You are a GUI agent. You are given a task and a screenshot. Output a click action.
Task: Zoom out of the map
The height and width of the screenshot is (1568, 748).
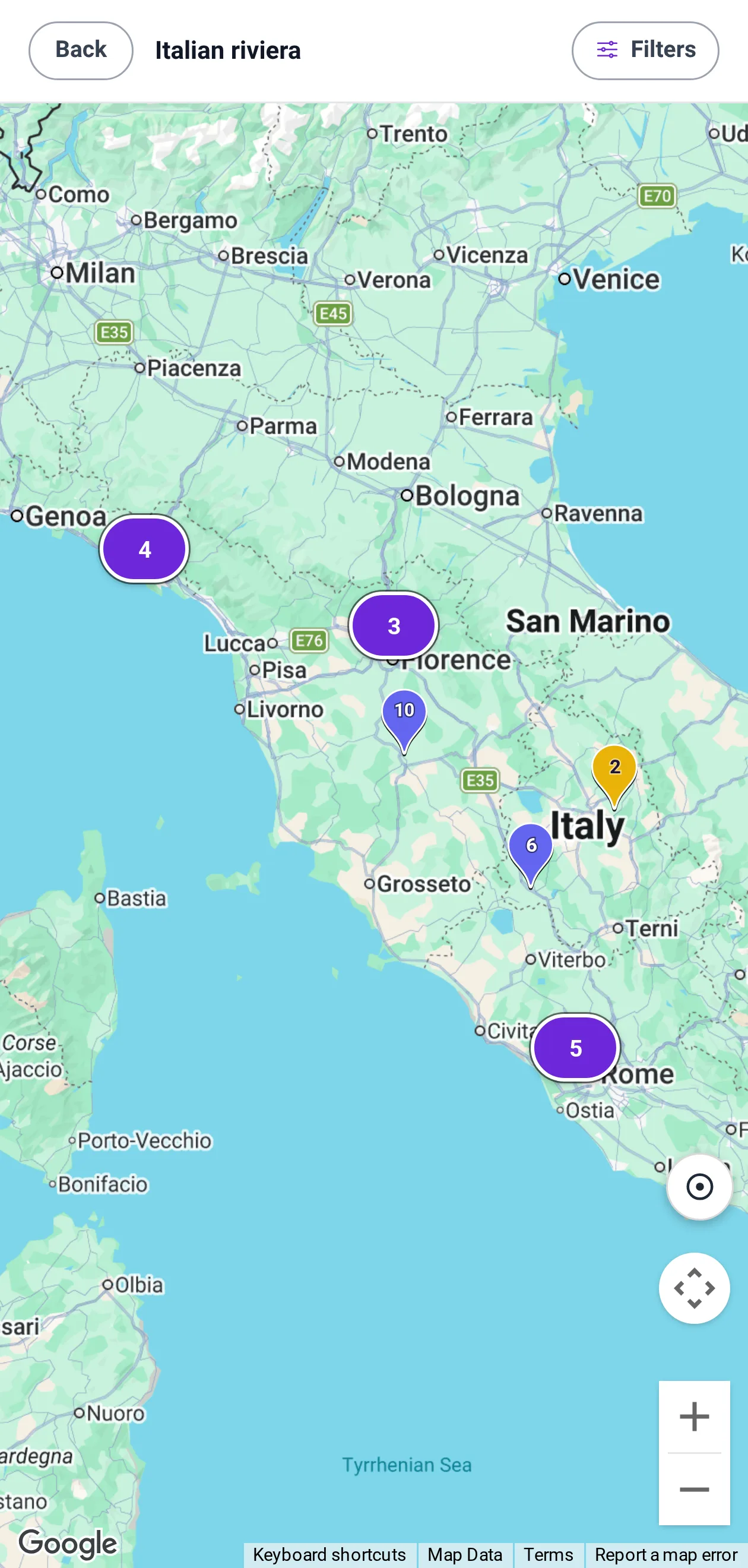[x=695, y=1490]
